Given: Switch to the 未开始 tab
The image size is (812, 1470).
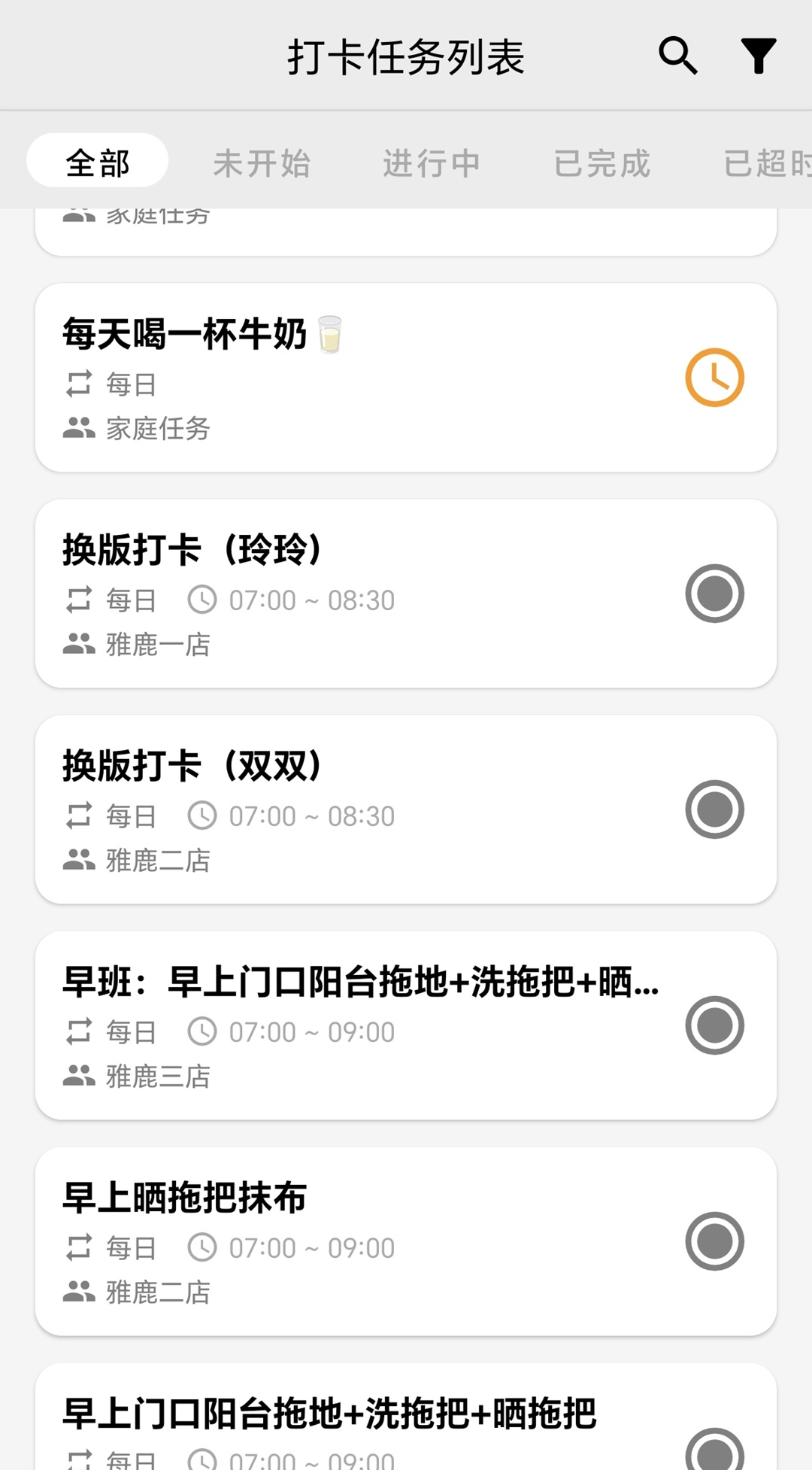Looking at the screenshot, I should coord(262,162).
